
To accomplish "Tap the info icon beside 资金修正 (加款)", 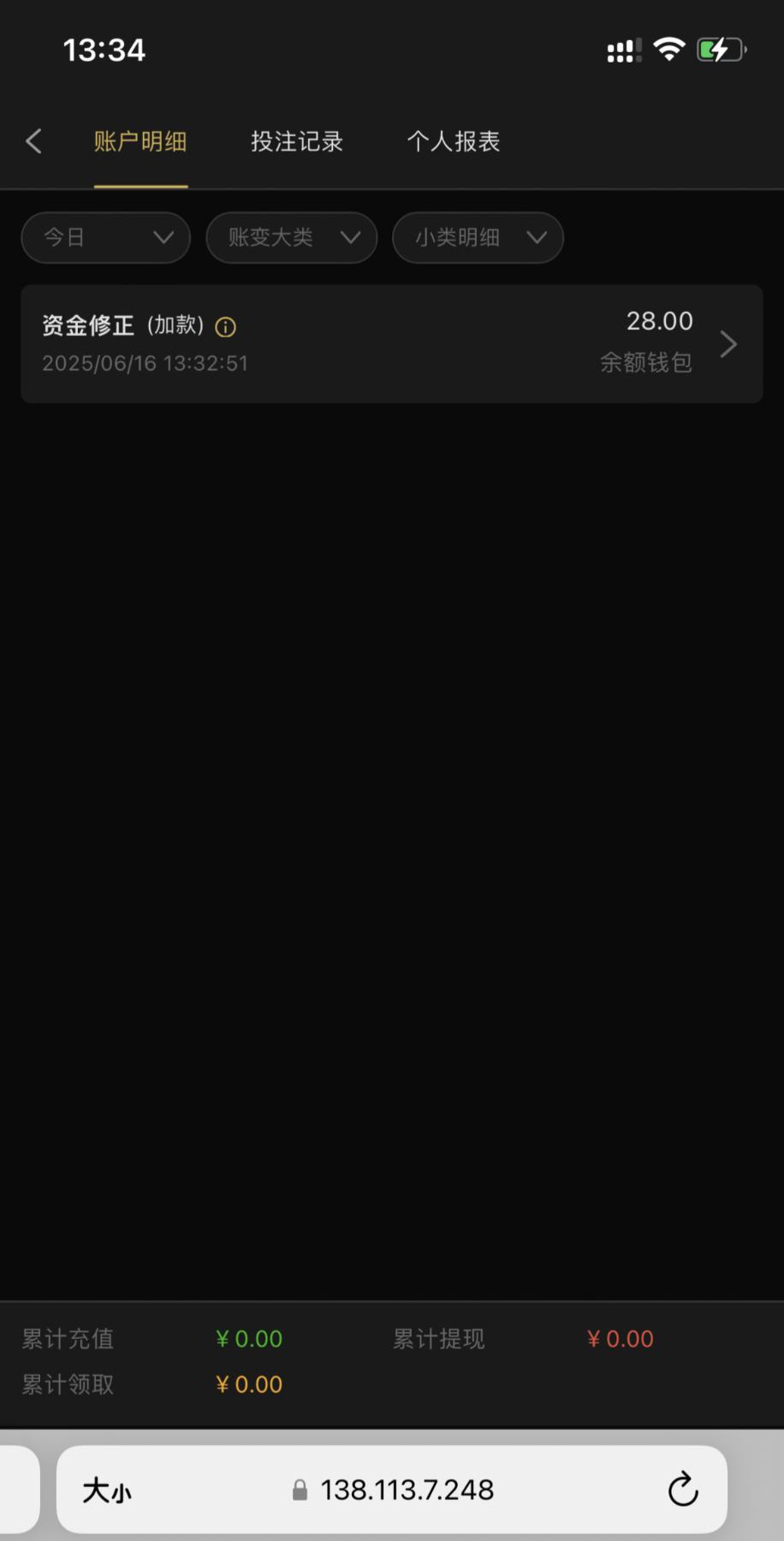I will point(225,327).
